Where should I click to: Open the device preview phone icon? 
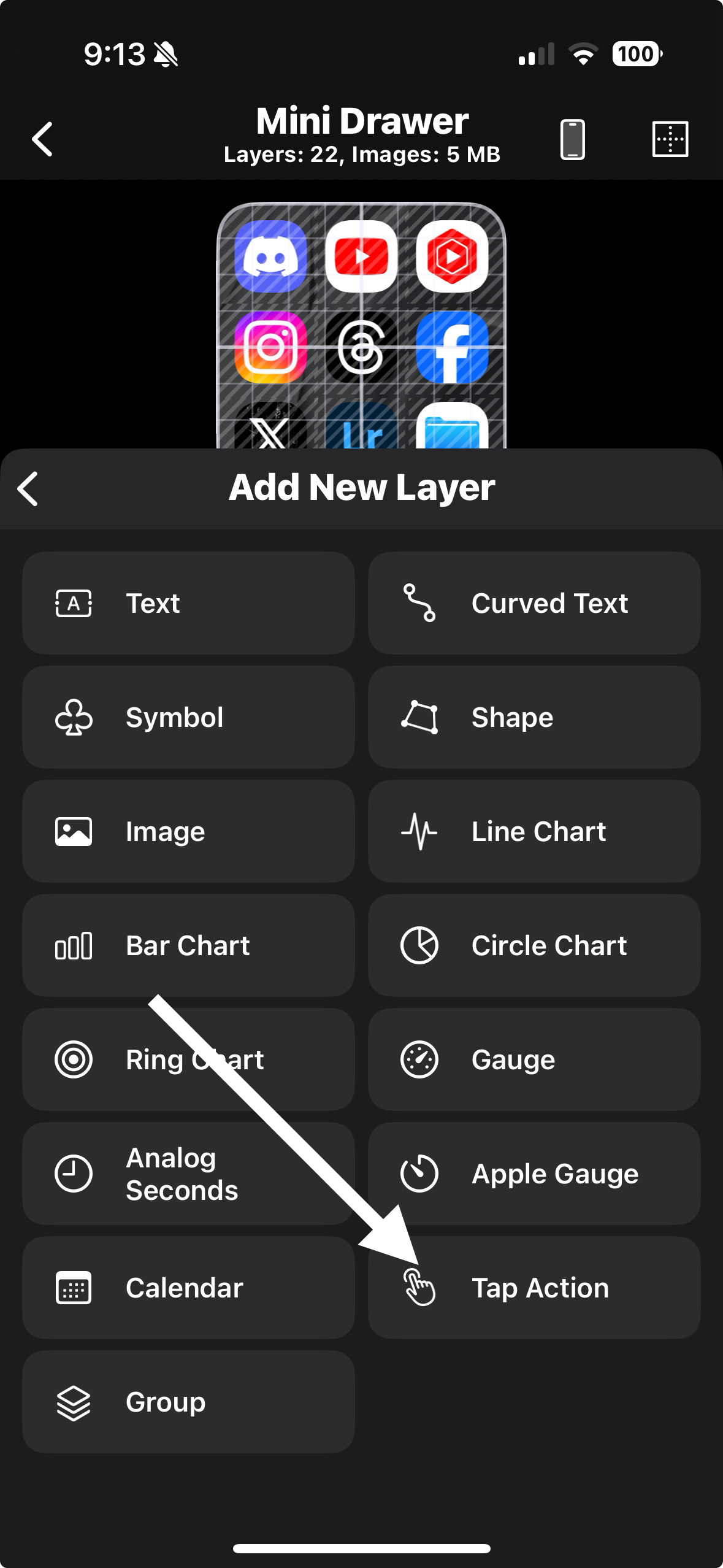[572, 139]
